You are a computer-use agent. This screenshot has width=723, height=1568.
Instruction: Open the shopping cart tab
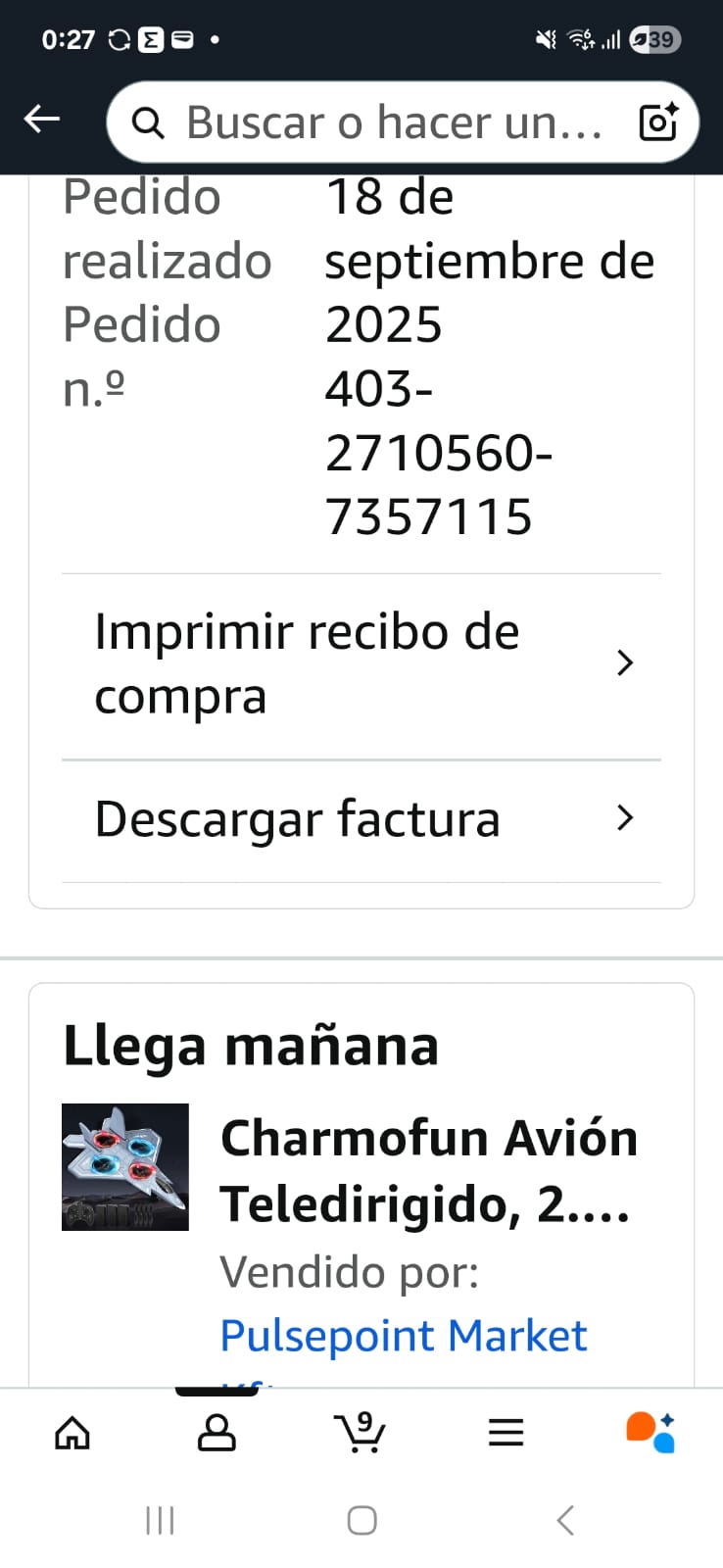point(361,1434)
